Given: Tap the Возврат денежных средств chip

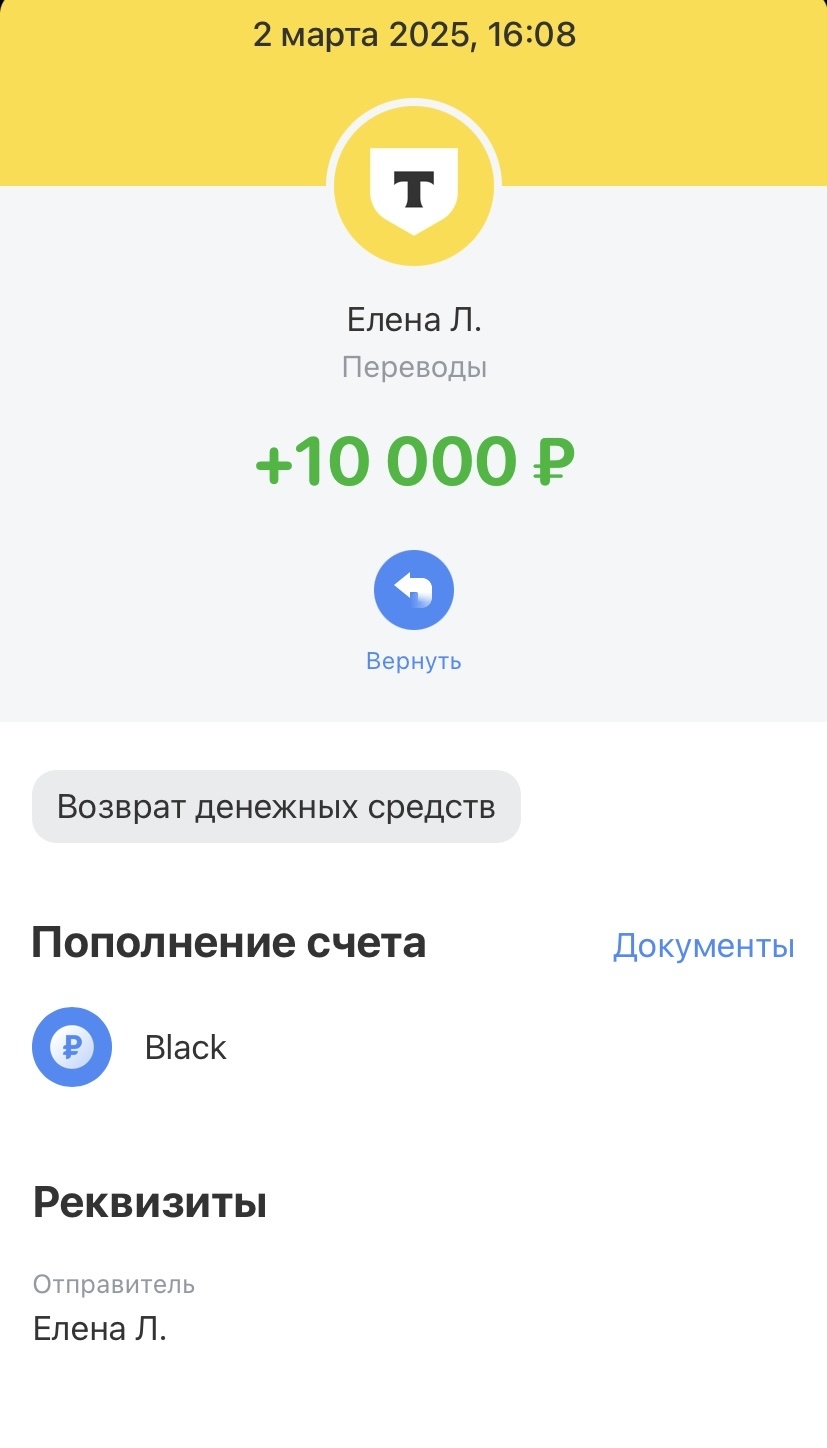Looking at the screenshot, I should pyautogui.click(x=276, y=806).
